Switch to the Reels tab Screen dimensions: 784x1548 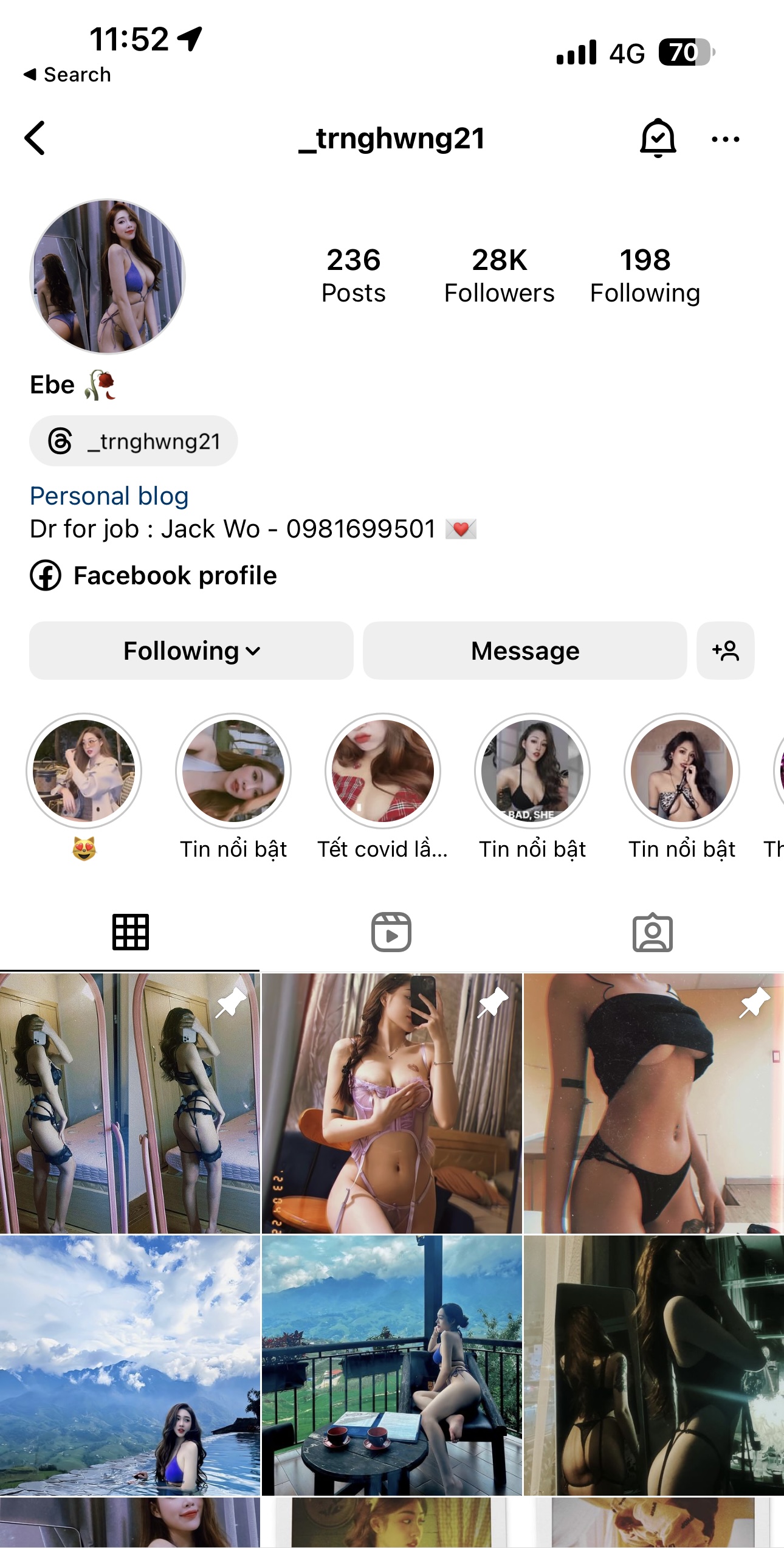pos(391,932)
